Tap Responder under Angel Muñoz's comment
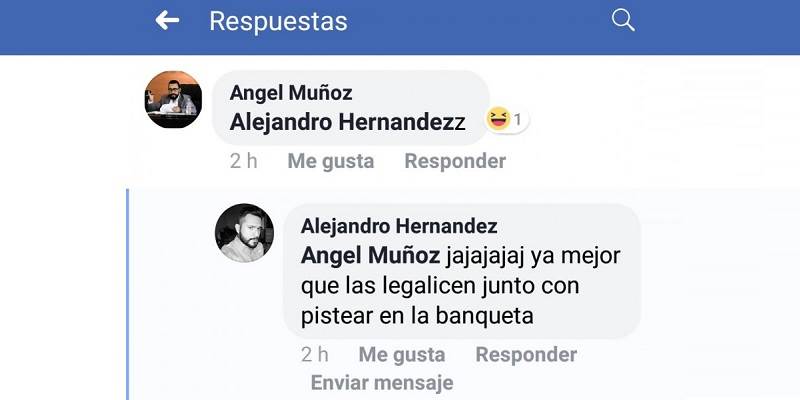 pyautogui.click(x=455, y=161)
